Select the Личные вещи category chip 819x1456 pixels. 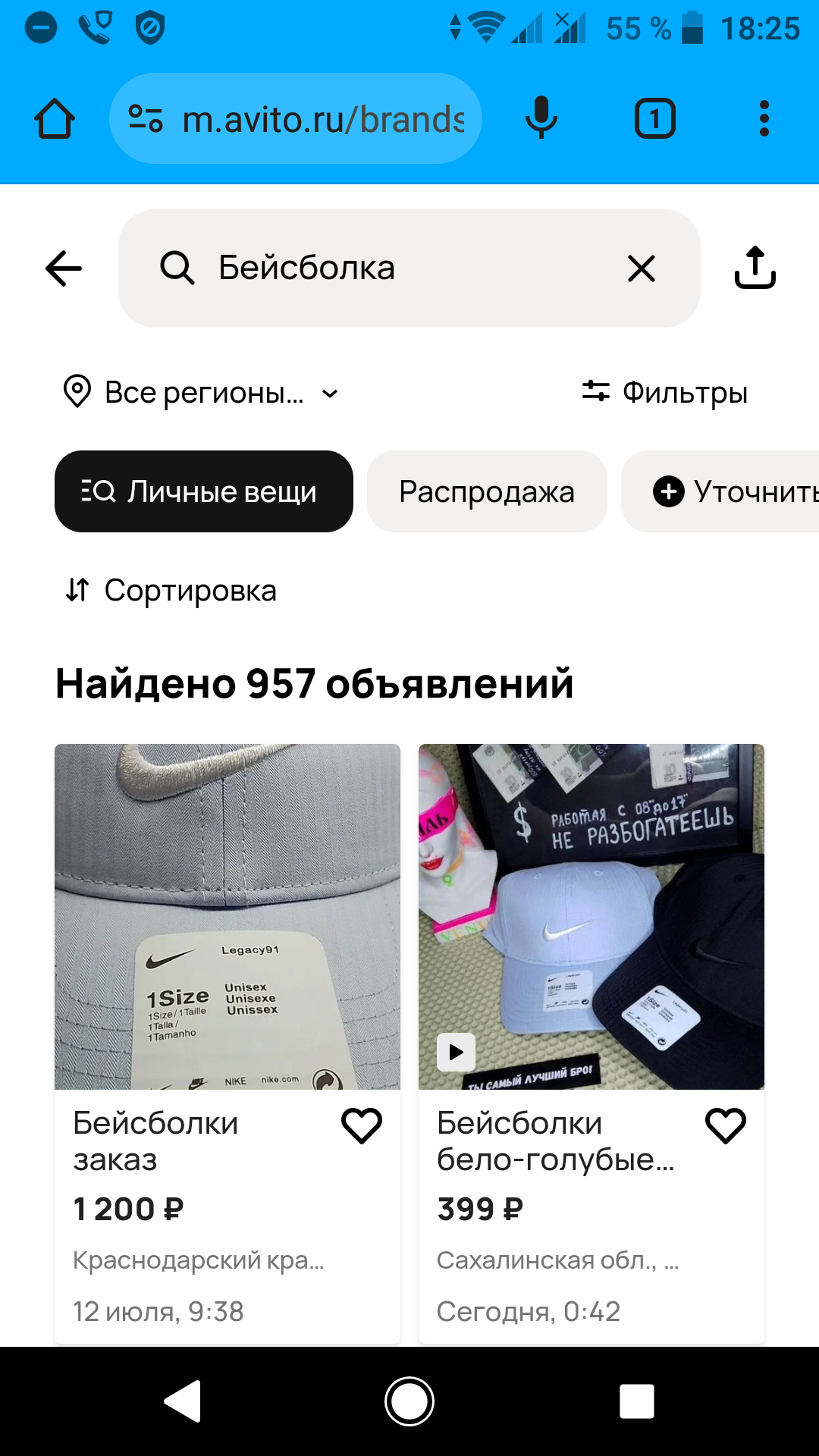pyautogui.click(x=203, y=491)
